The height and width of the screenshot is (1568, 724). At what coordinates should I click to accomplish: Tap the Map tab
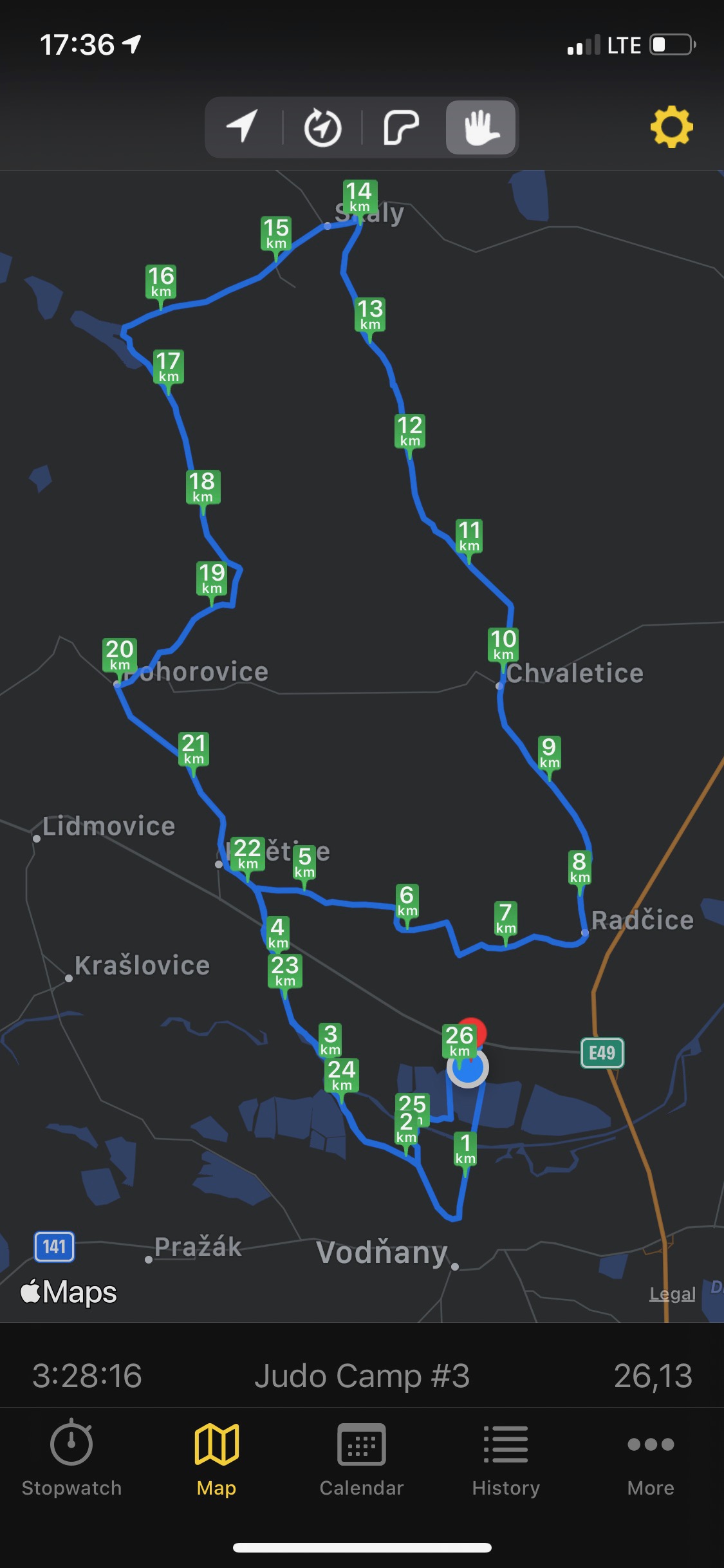click(x=217, y=1459)
